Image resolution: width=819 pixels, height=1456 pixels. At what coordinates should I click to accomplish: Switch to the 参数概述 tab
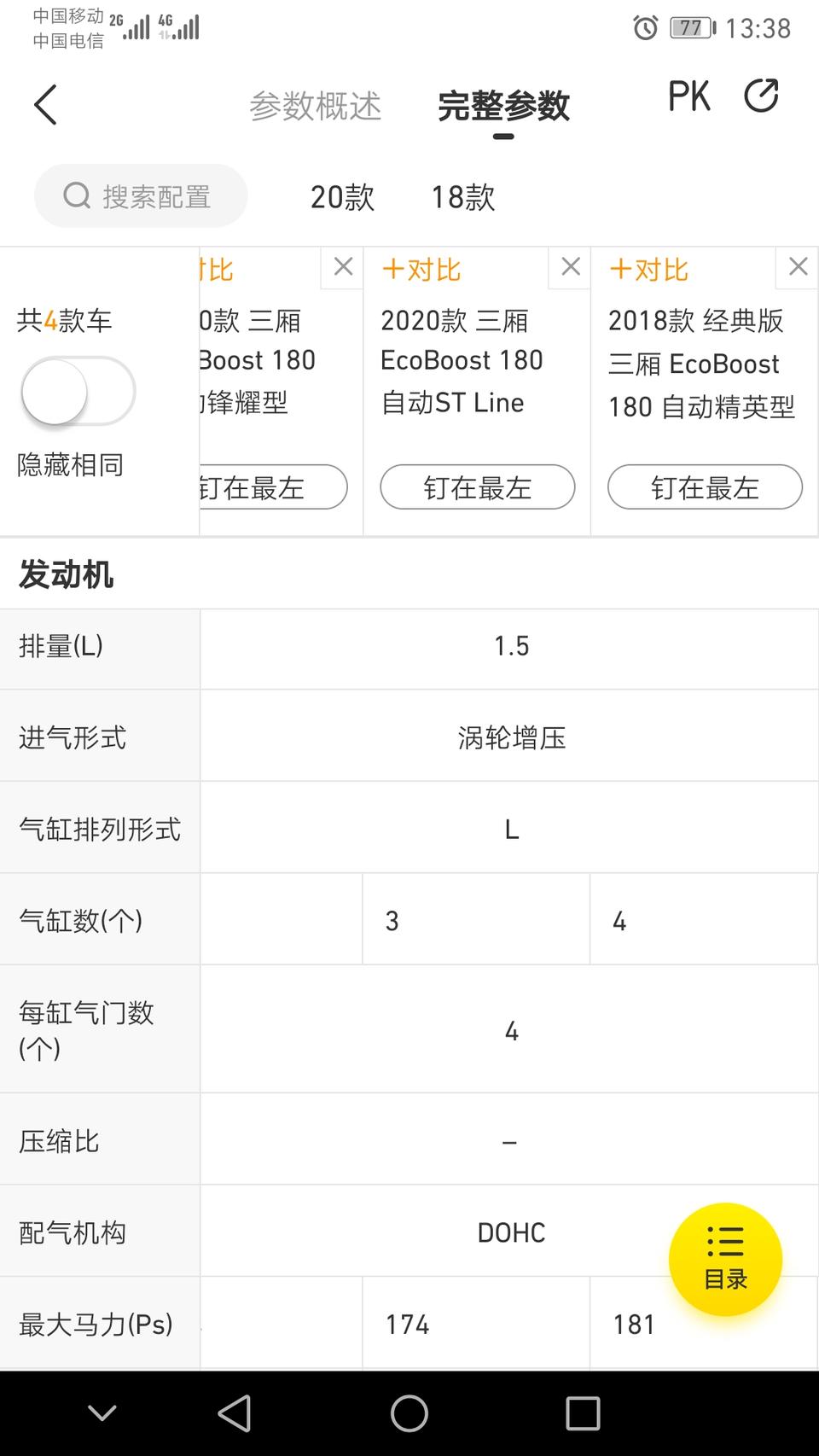(315, 107)
